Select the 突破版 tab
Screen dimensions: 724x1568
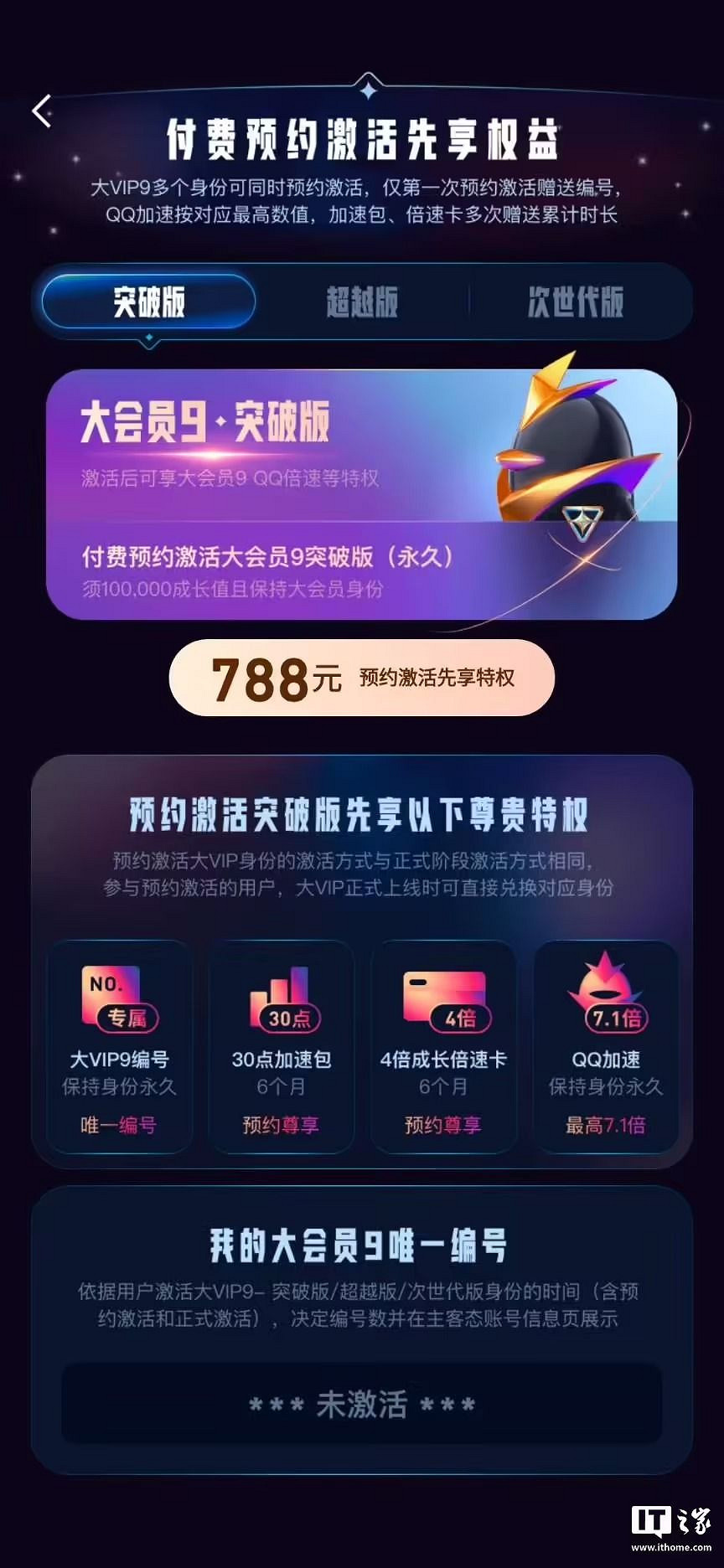tap(151, 302)
